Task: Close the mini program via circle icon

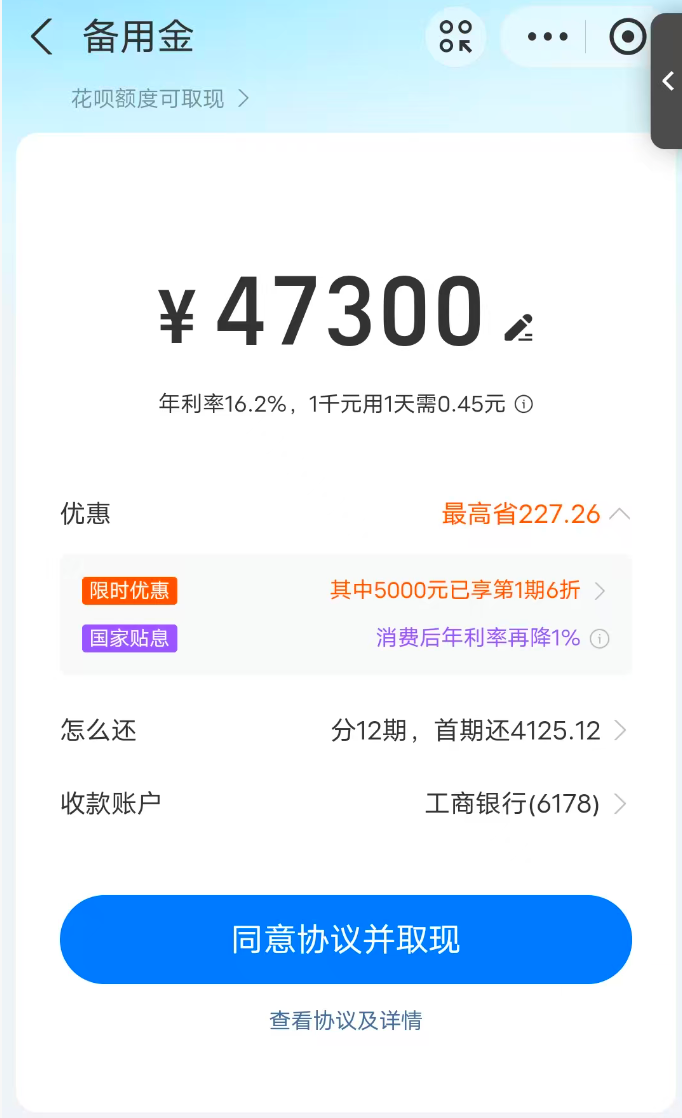Action: pos(627,37)
